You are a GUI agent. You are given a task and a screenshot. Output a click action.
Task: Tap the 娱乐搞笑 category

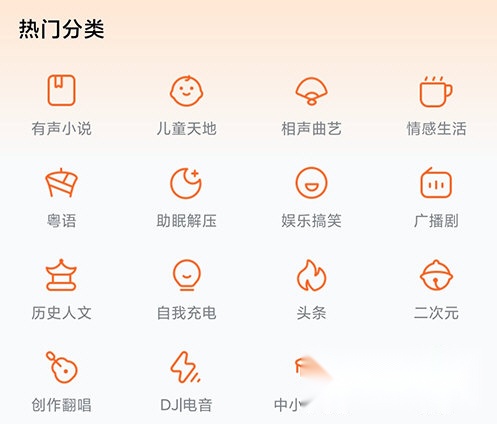311,198
